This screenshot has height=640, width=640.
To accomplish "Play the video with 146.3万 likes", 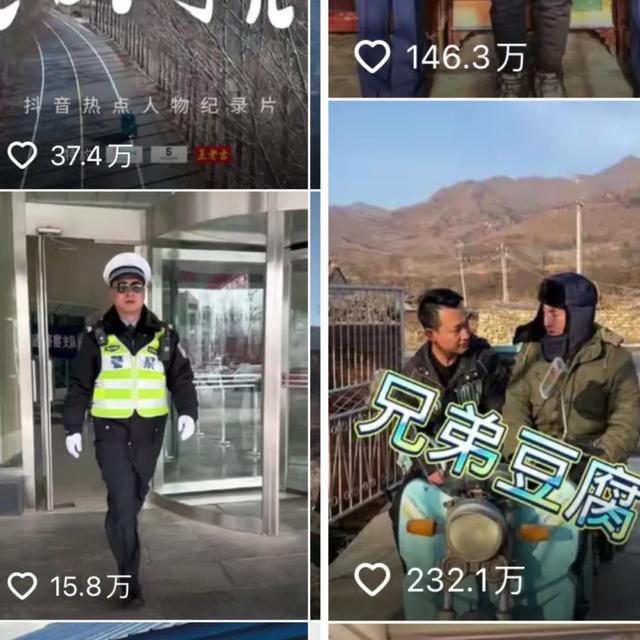I will pos(484,45).
